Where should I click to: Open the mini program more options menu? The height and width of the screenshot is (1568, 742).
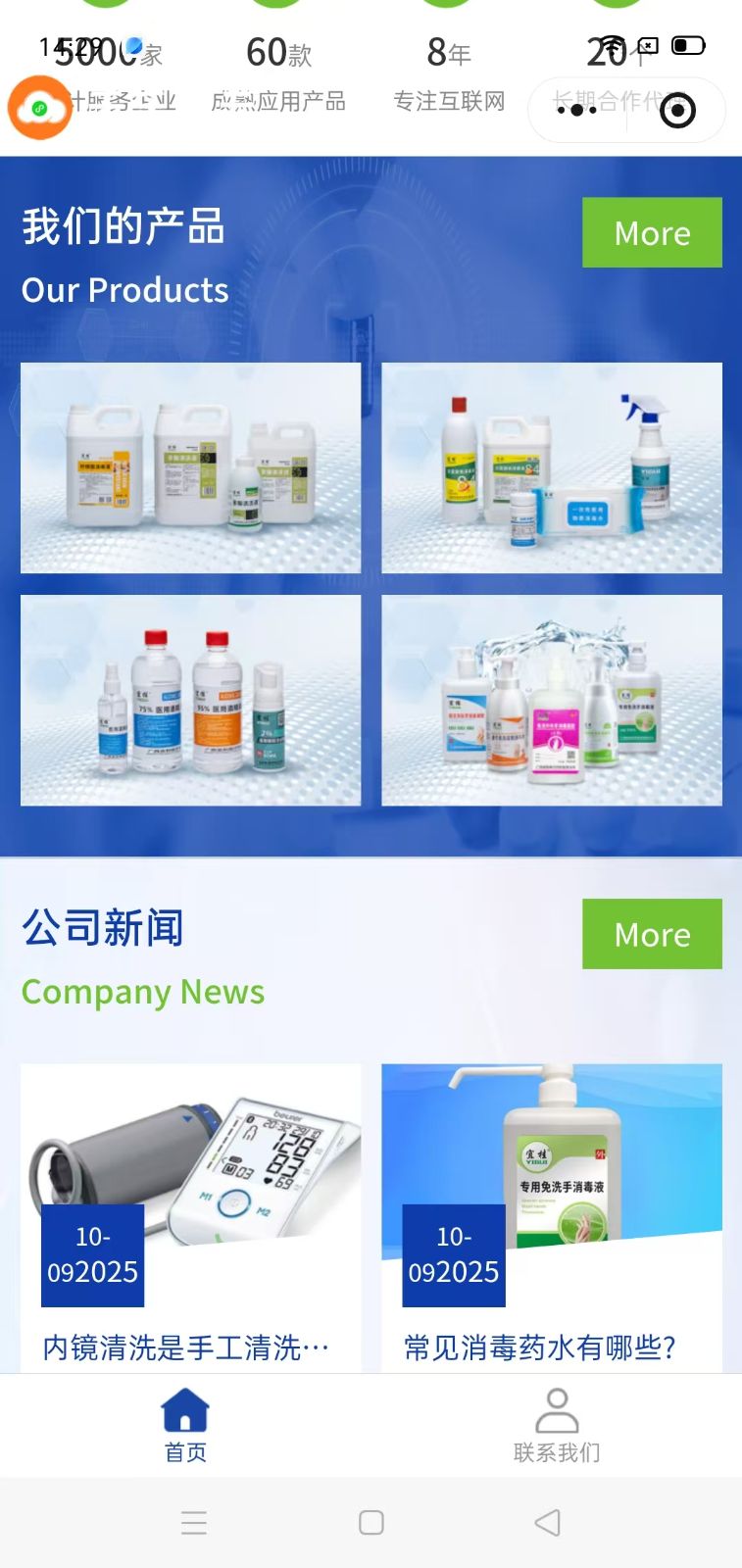click(576, 111)
